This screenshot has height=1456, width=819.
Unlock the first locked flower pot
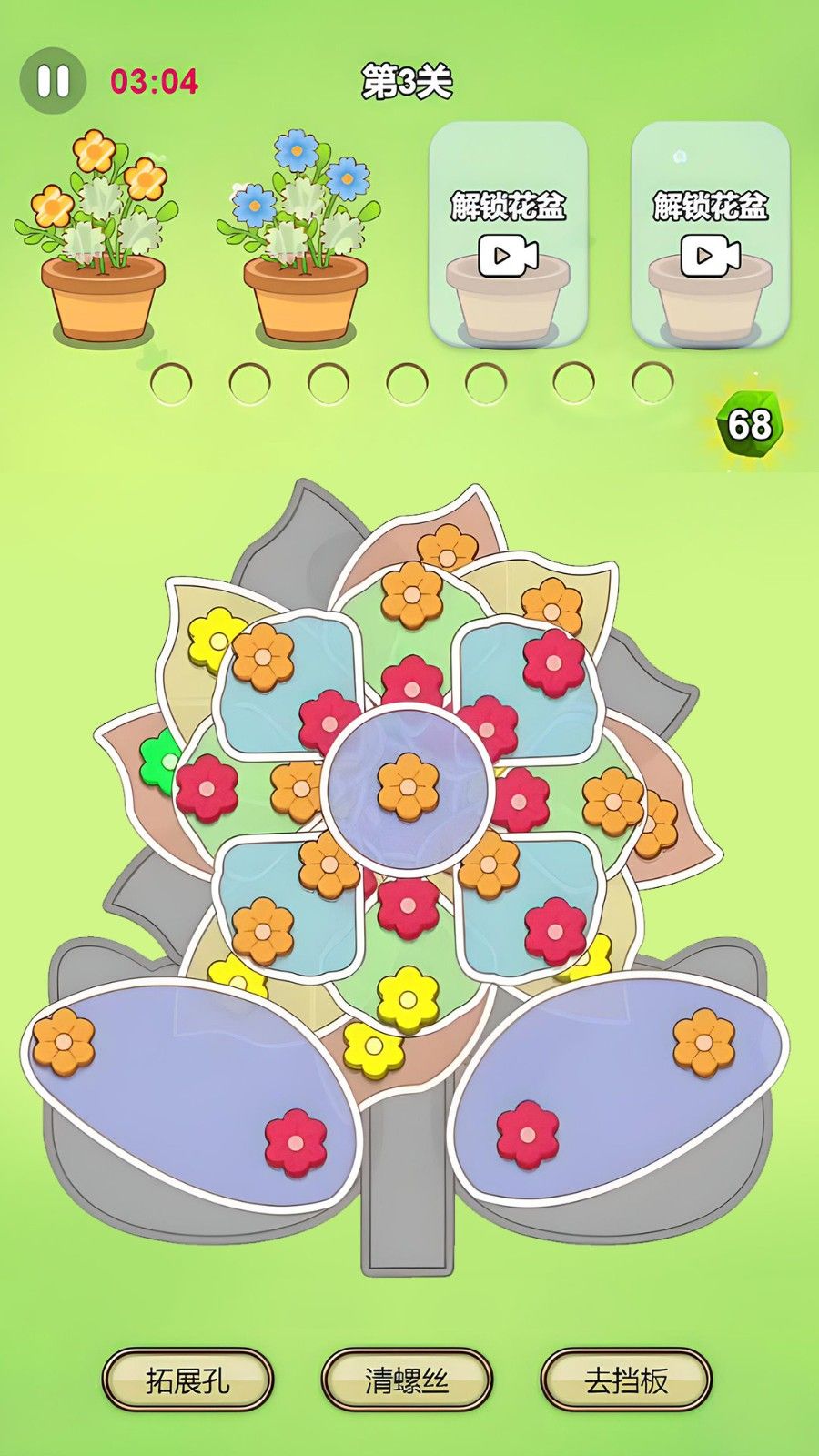508,235
